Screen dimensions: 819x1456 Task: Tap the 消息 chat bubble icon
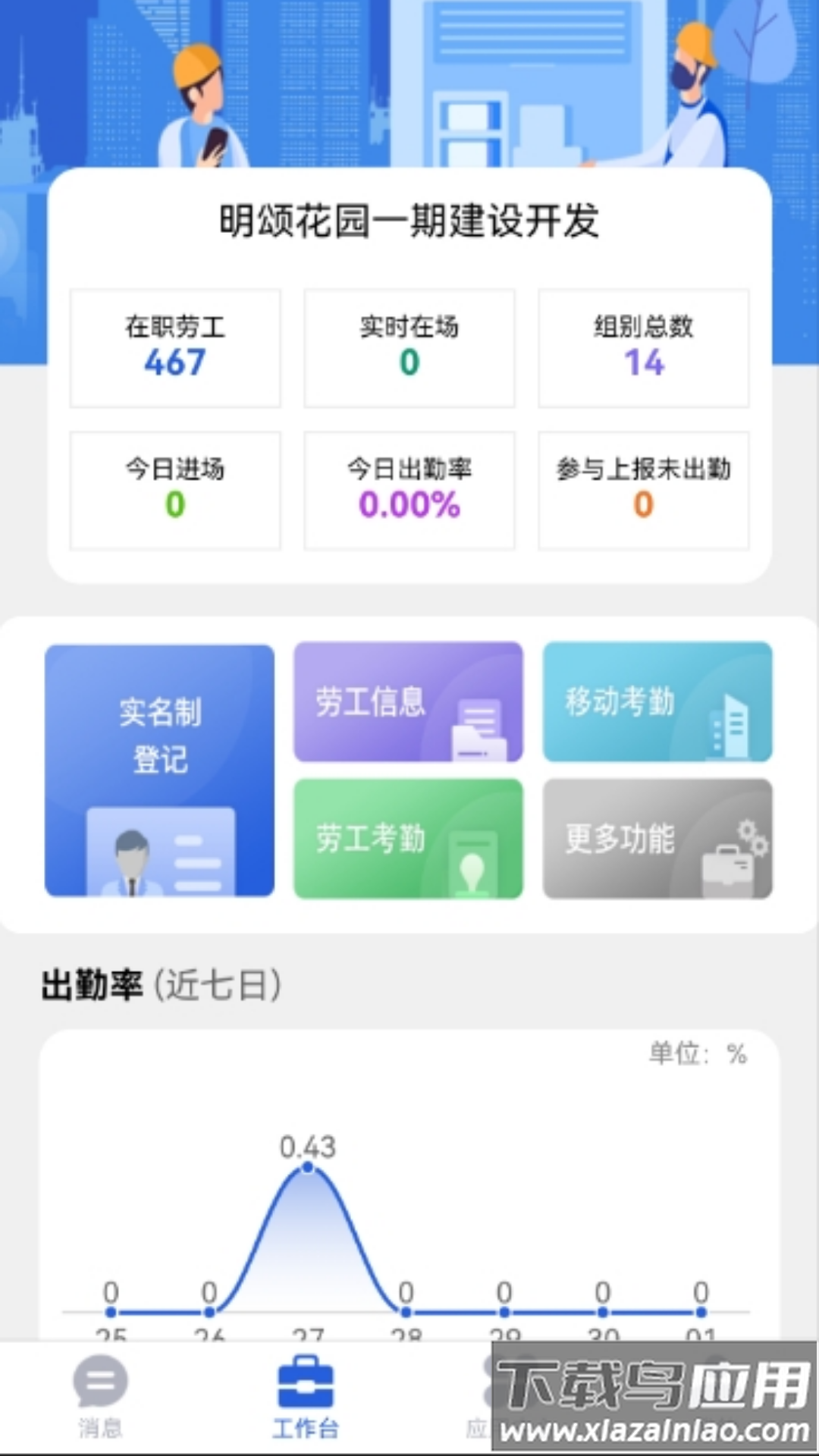coord(101,1382)
